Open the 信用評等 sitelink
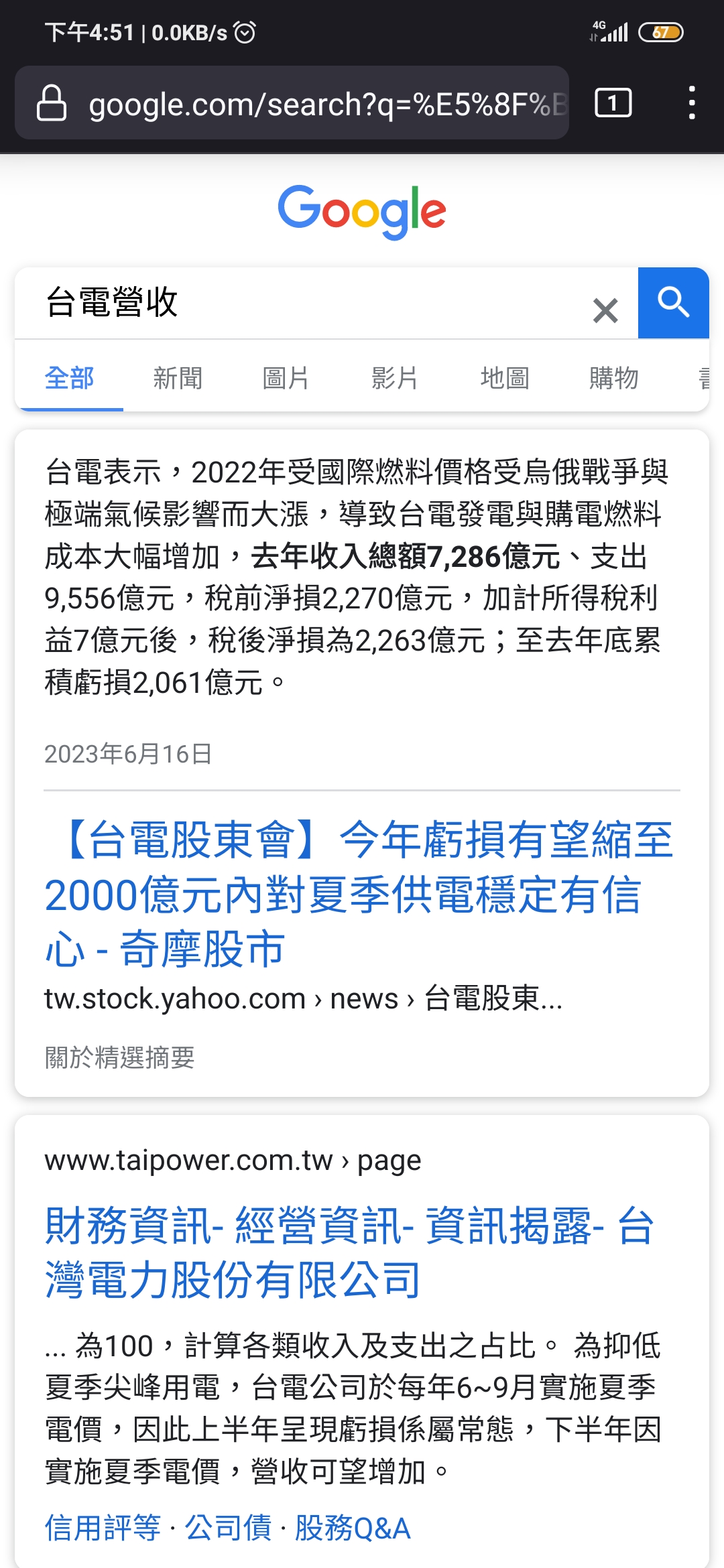Screen dimensions: 724x1568 (x=103, y=1528)
